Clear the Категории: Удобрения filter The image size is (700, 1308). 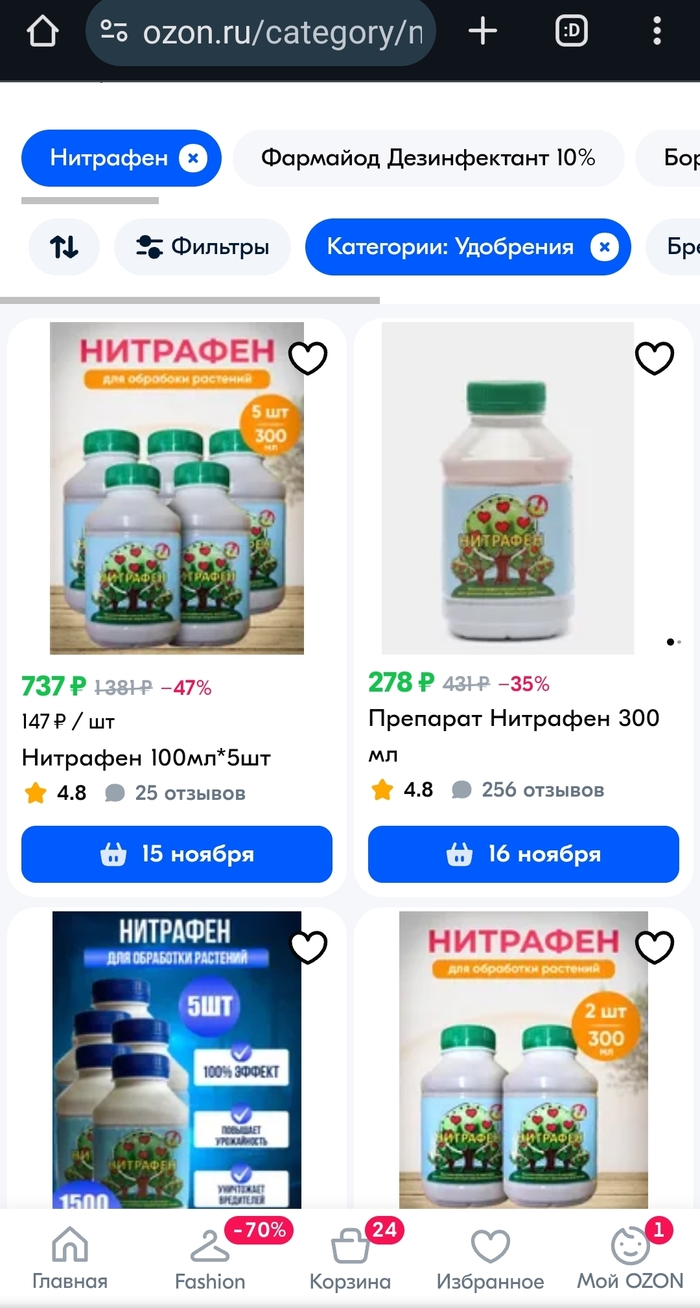click(x=604, y=247)
